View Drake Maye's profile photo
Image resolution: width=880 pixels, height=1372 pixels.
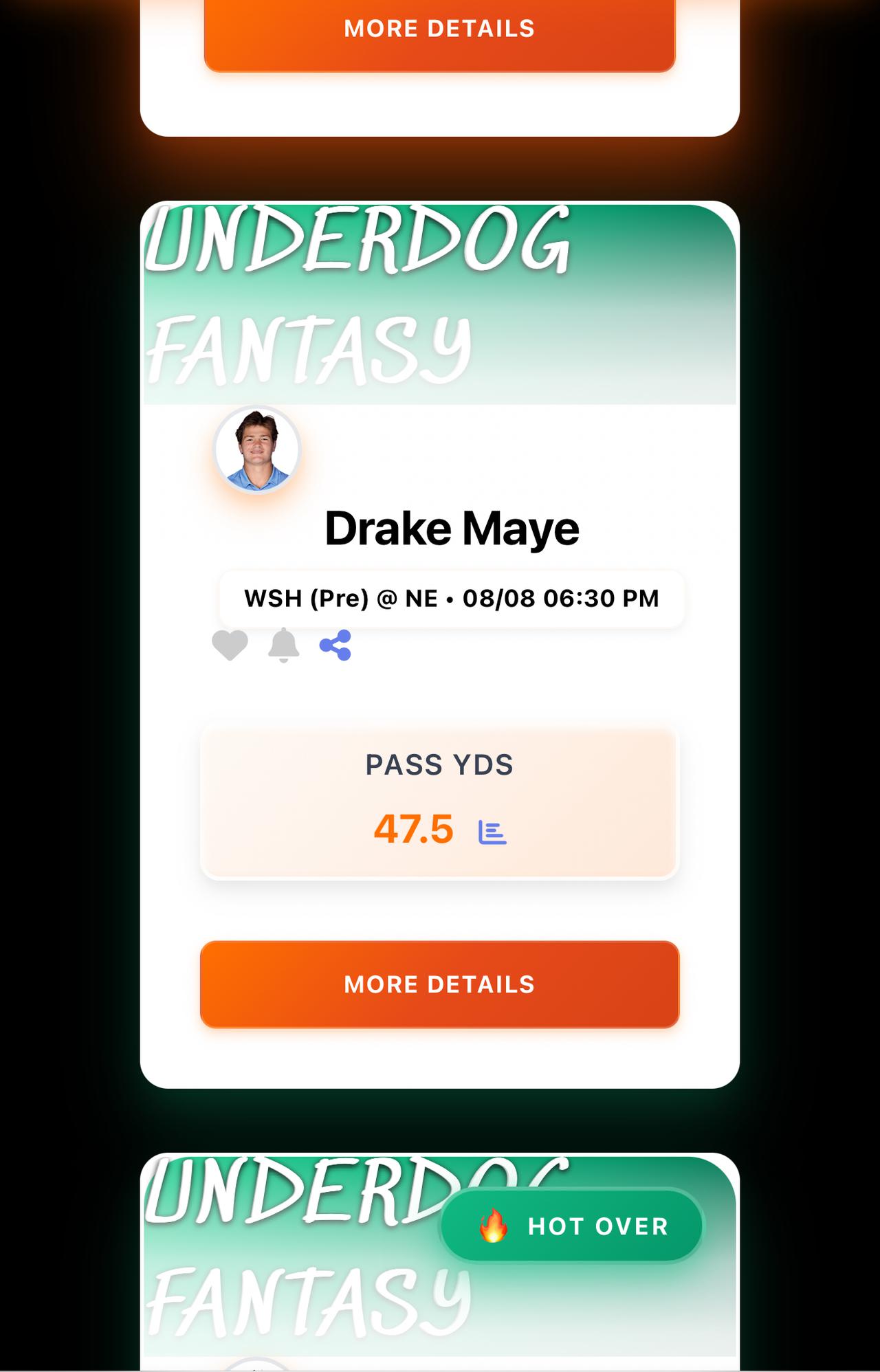pyautogui.click(x=257, y=449)
